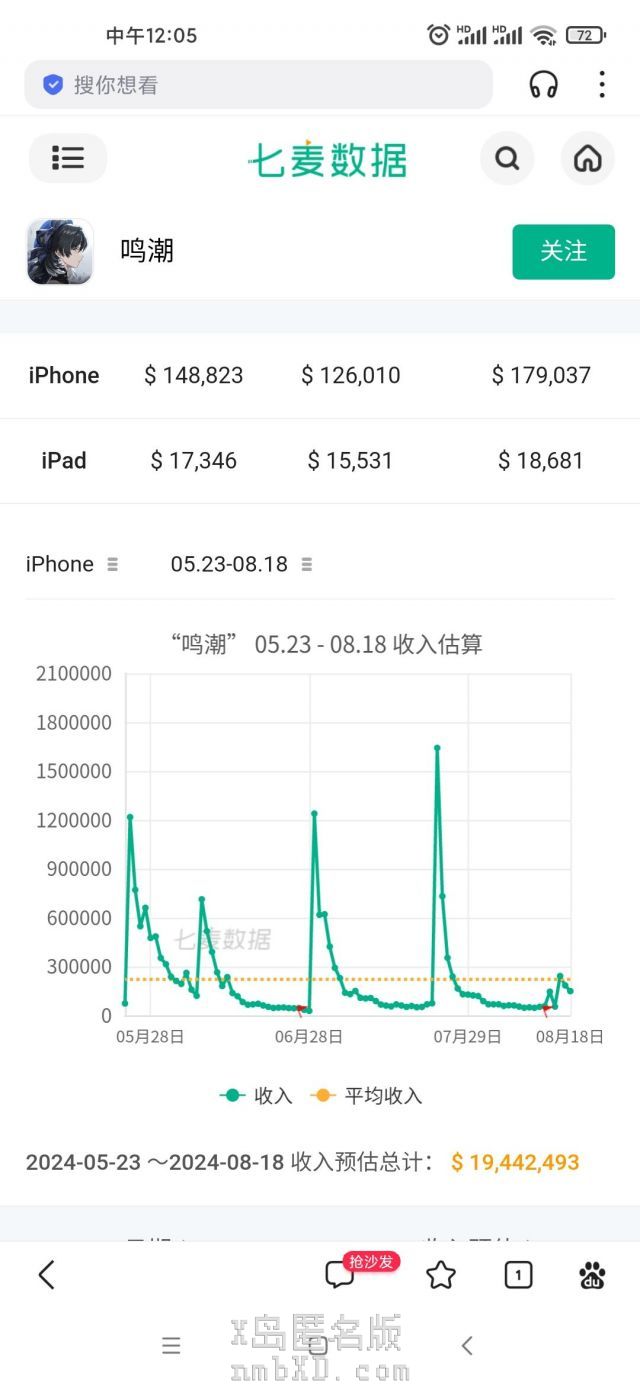Screen dimensions: 640x1386
Task: Bookmark this page with the star
Action: pos(441,1274)
